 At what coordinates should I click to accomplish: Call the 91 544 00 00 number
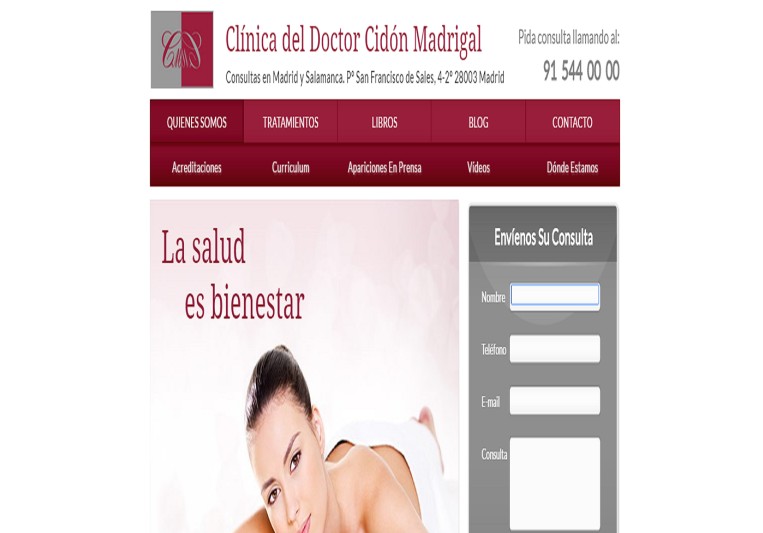coord(581,71)
